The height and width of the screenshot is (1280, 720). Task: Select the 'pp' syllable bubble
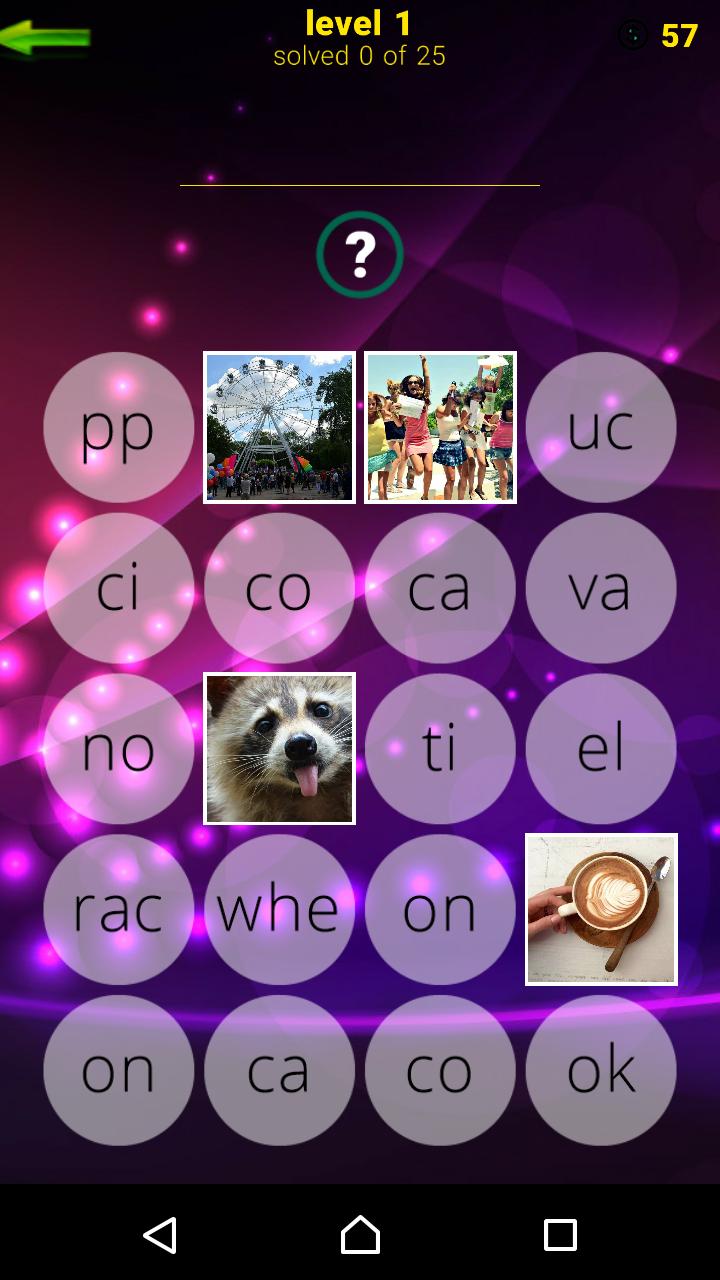pyautogui.click(x=118, y=427)
